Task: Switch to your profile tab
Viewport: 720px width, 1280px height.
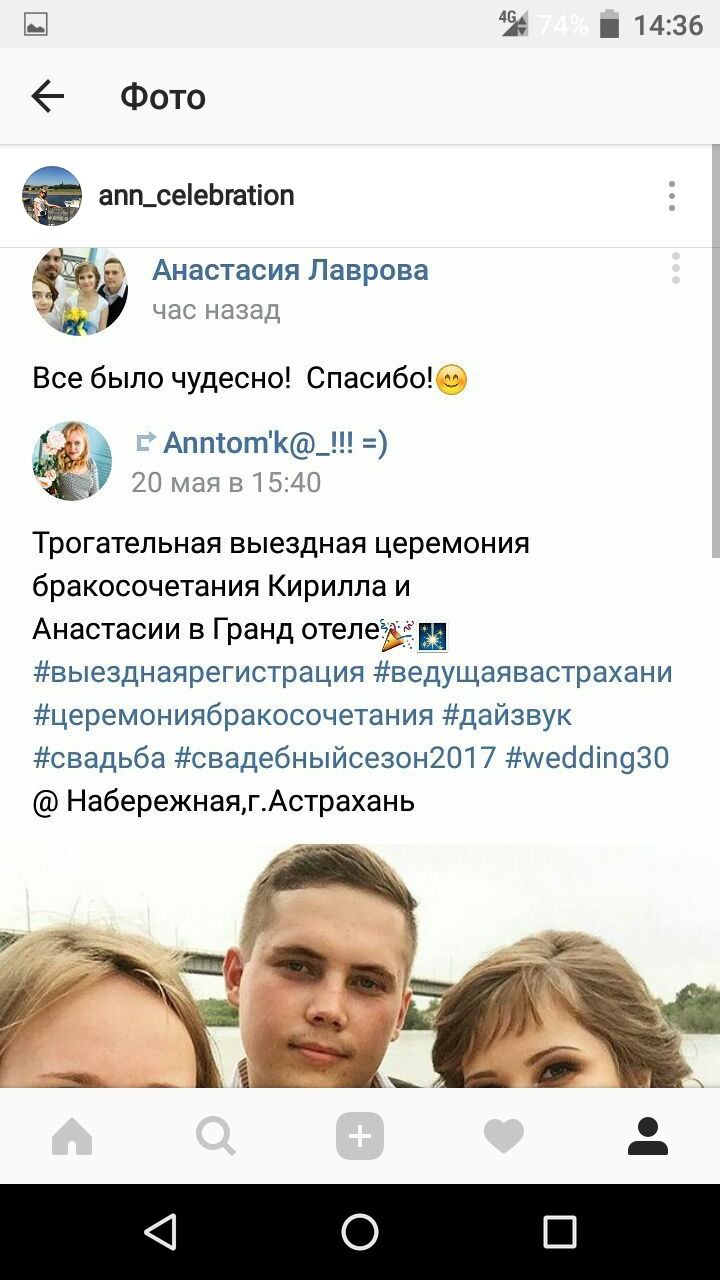Action: point(648,1136)
